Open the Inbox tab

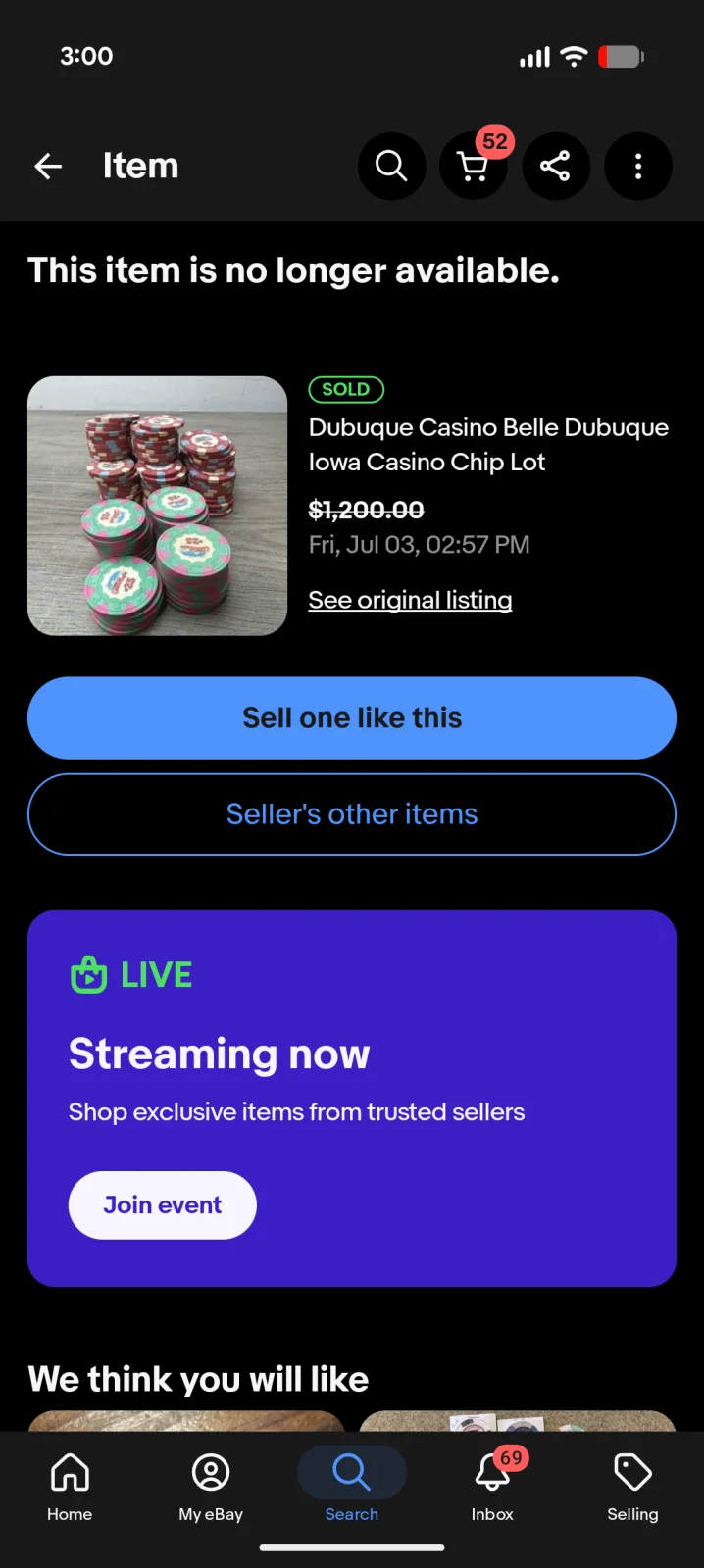(x=492, y=1487)
